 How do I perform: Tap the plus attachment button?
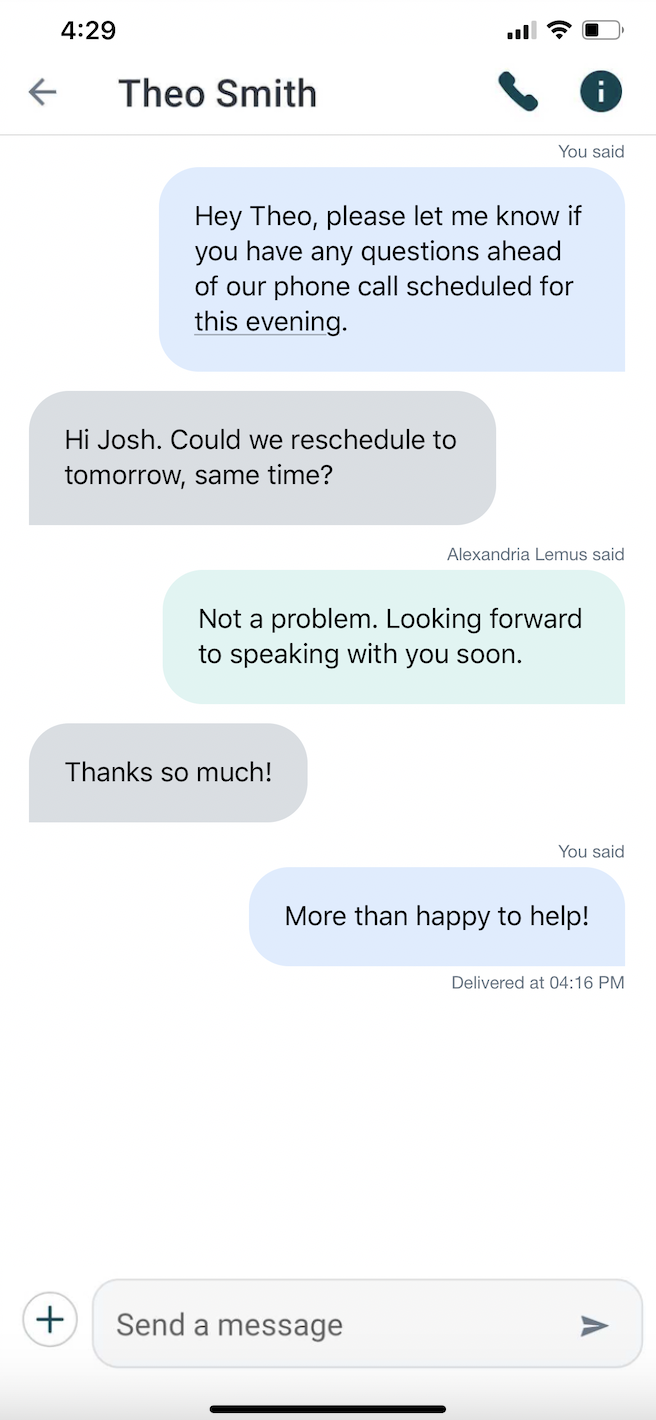[x=50, y=1320]
